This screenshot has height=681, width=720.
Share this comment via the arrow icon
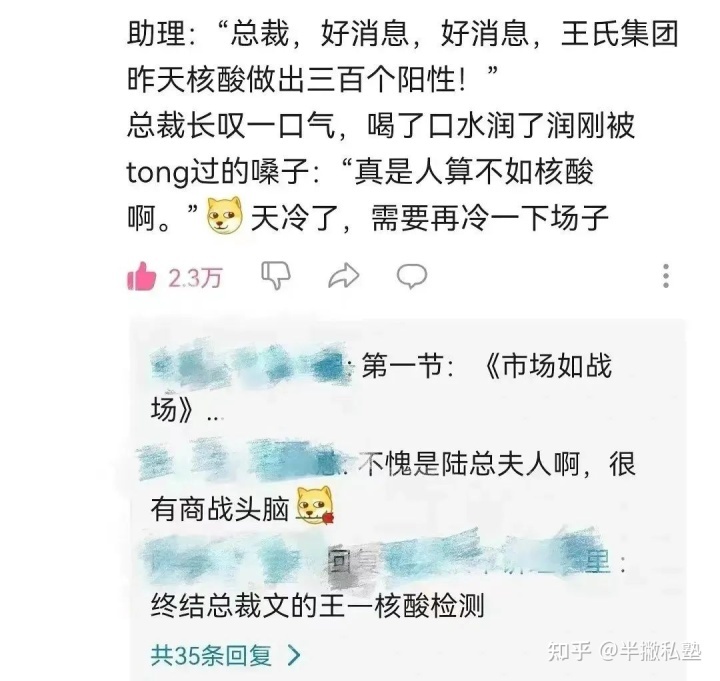click(343, 275)
